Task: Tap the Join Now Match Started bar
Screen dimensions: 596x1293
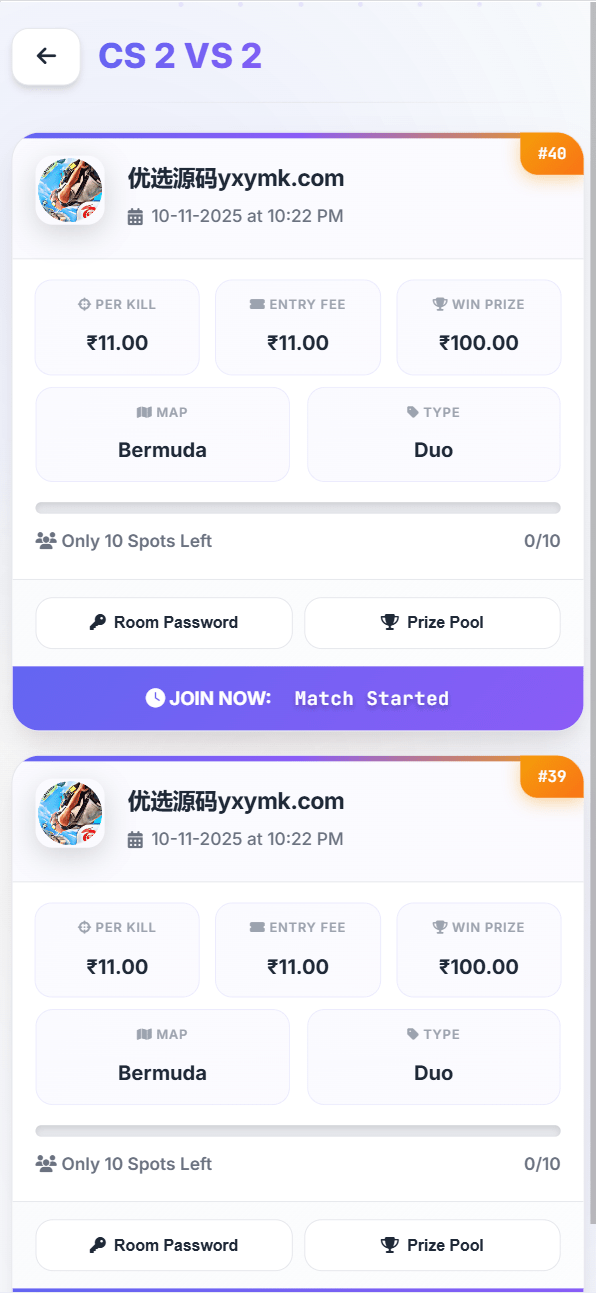Action: [298, 698]
